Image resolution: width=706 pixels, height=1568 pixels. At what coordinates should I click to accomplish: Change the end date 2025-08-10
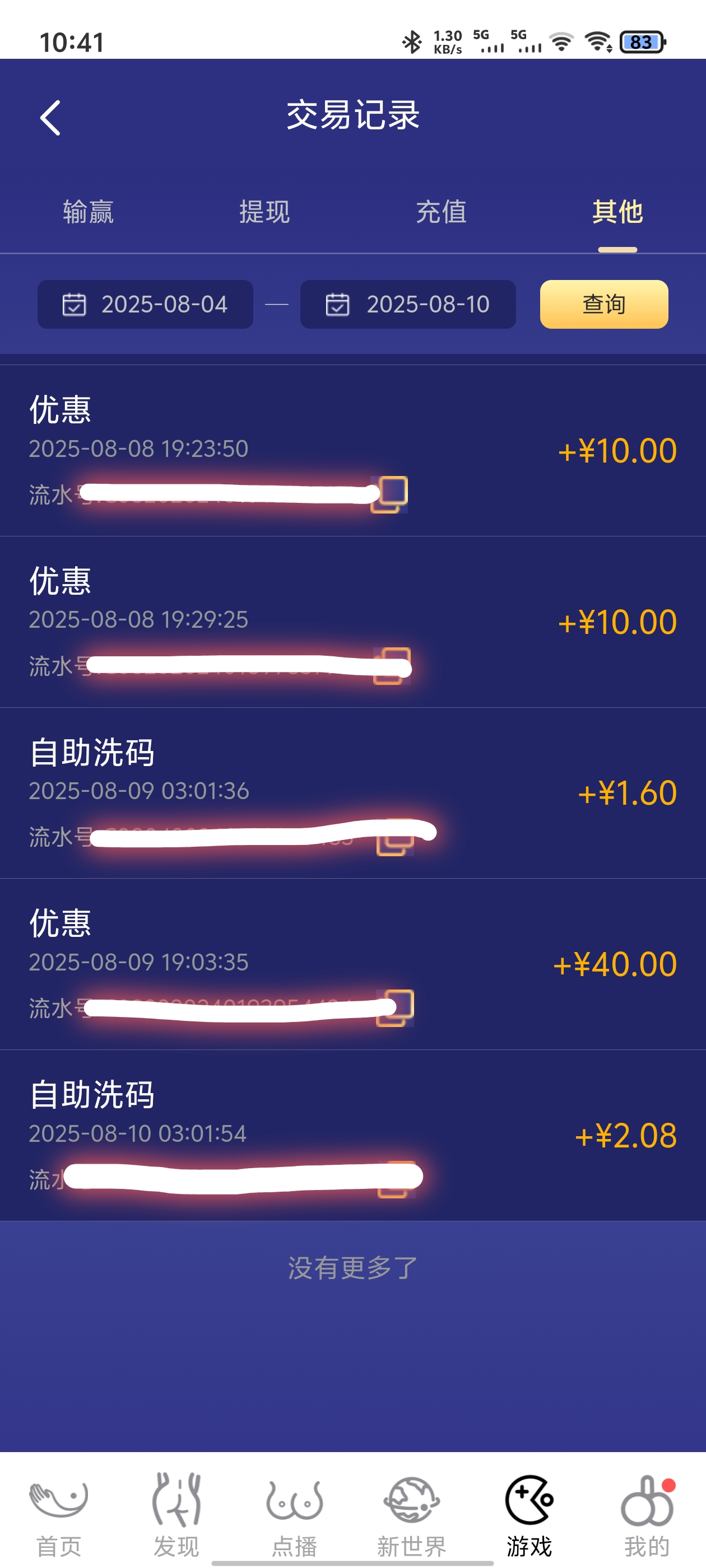[407, 304]
